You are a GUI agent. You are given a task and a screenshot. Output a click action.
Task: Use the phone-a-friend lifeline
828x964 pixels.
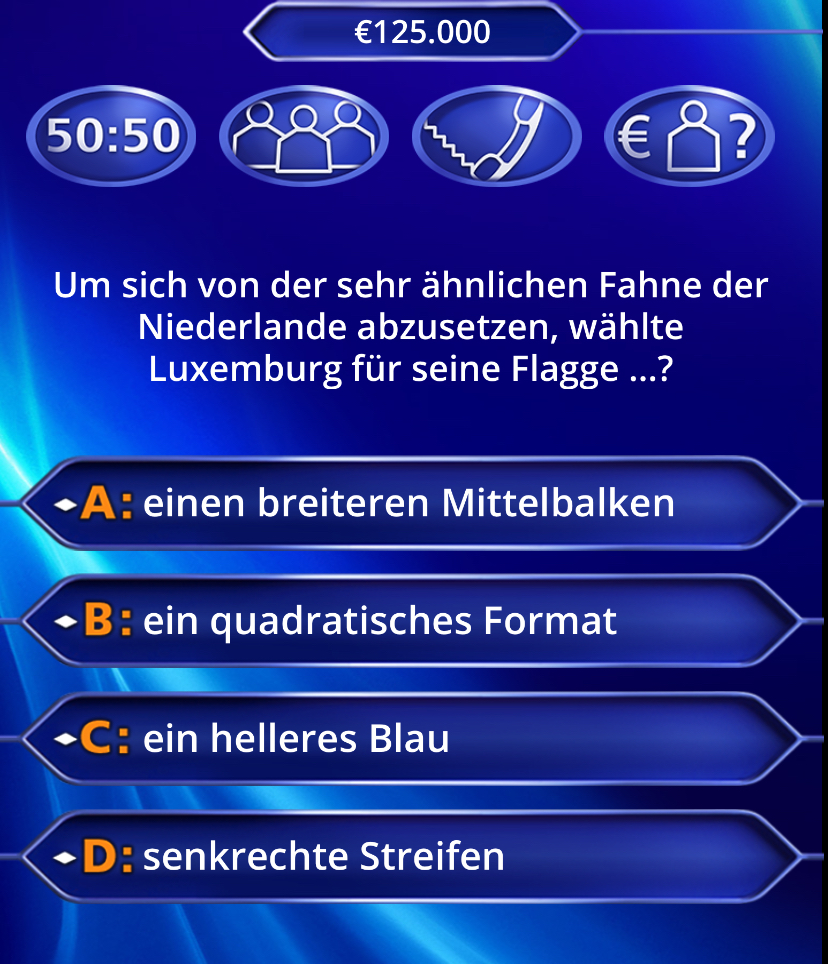pos(496,137)
